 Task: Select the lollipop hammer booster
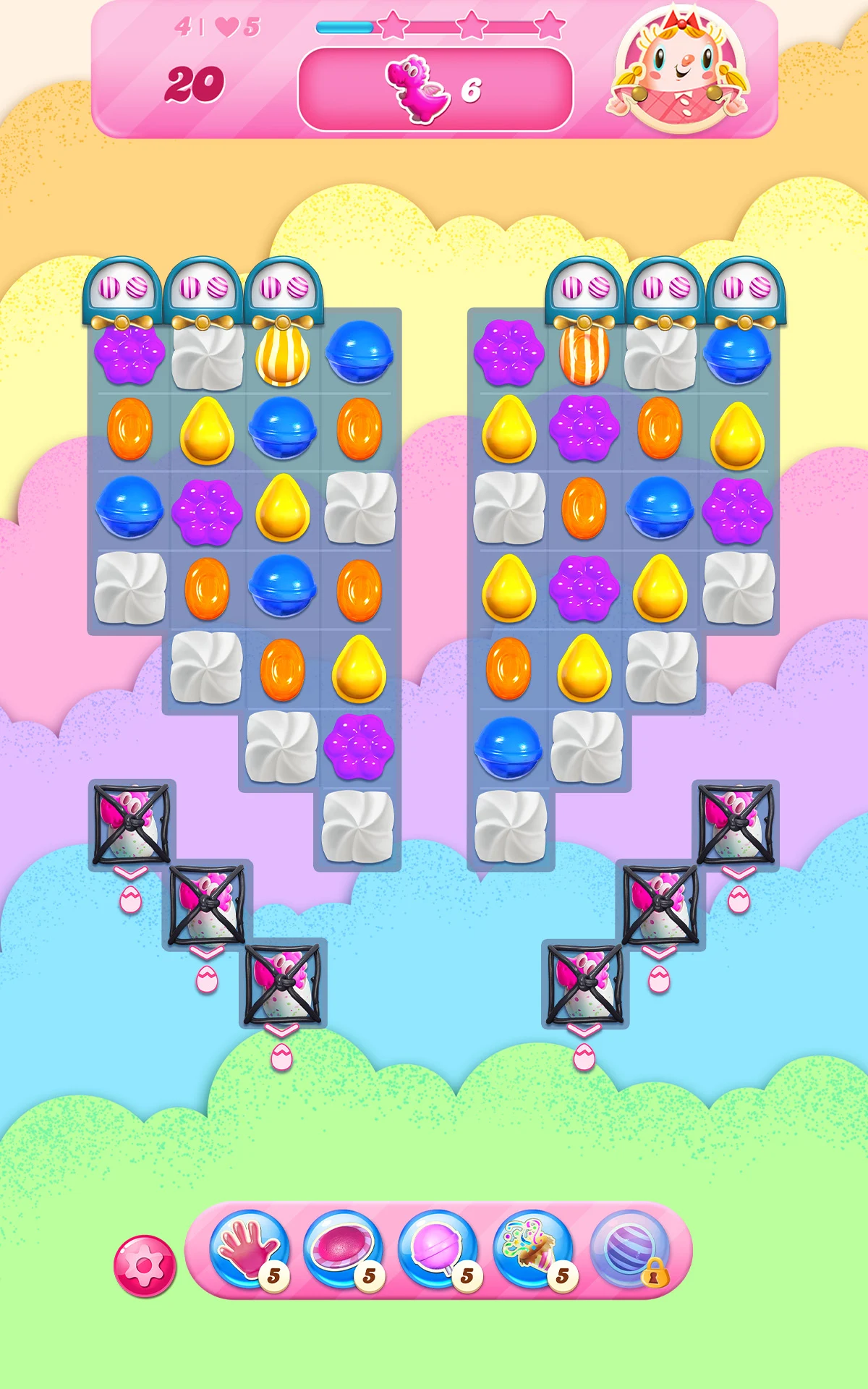point(438,1249)
